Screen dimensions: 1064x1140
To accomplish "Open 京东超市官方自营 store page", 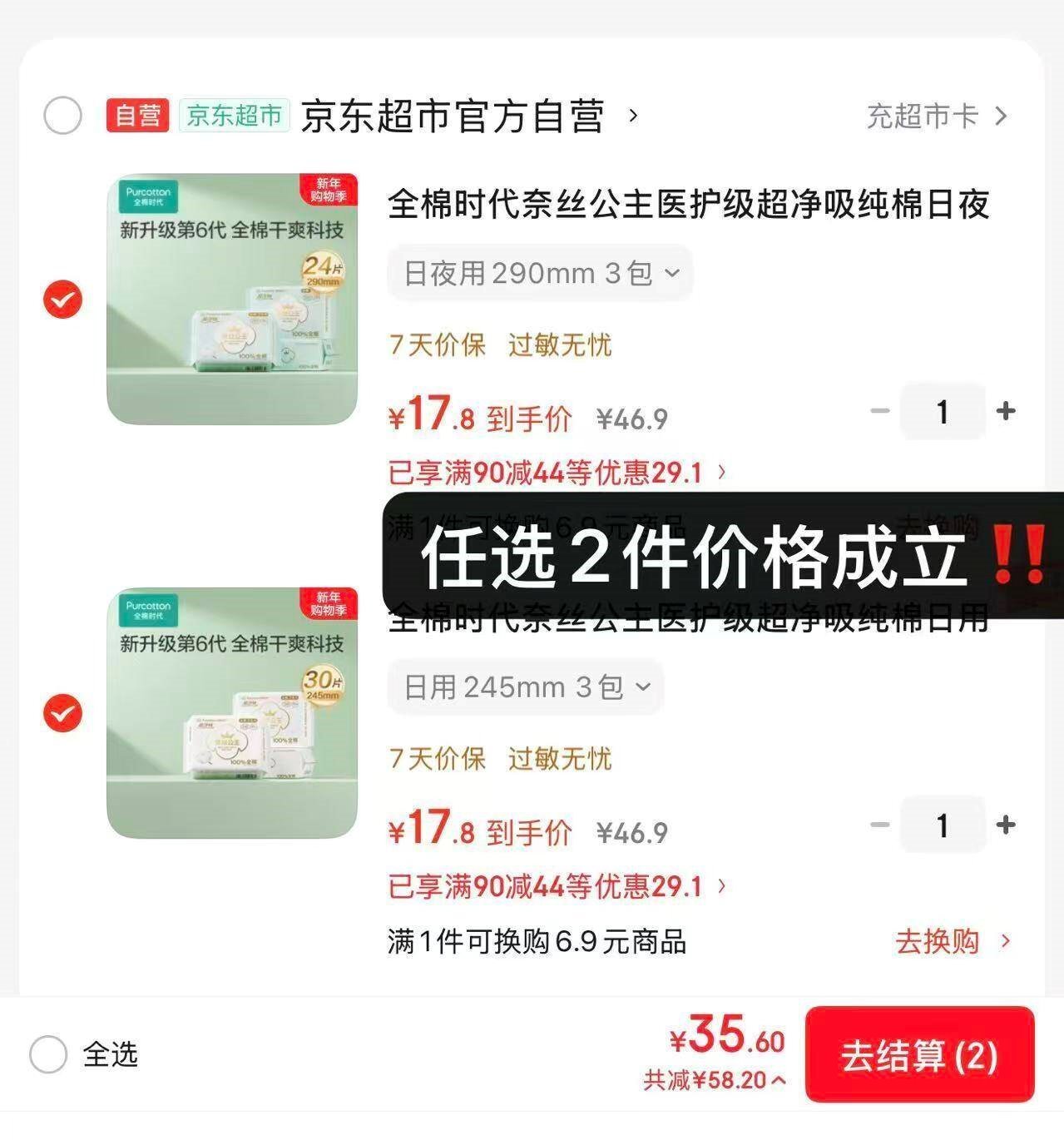I will pos(453,116).
